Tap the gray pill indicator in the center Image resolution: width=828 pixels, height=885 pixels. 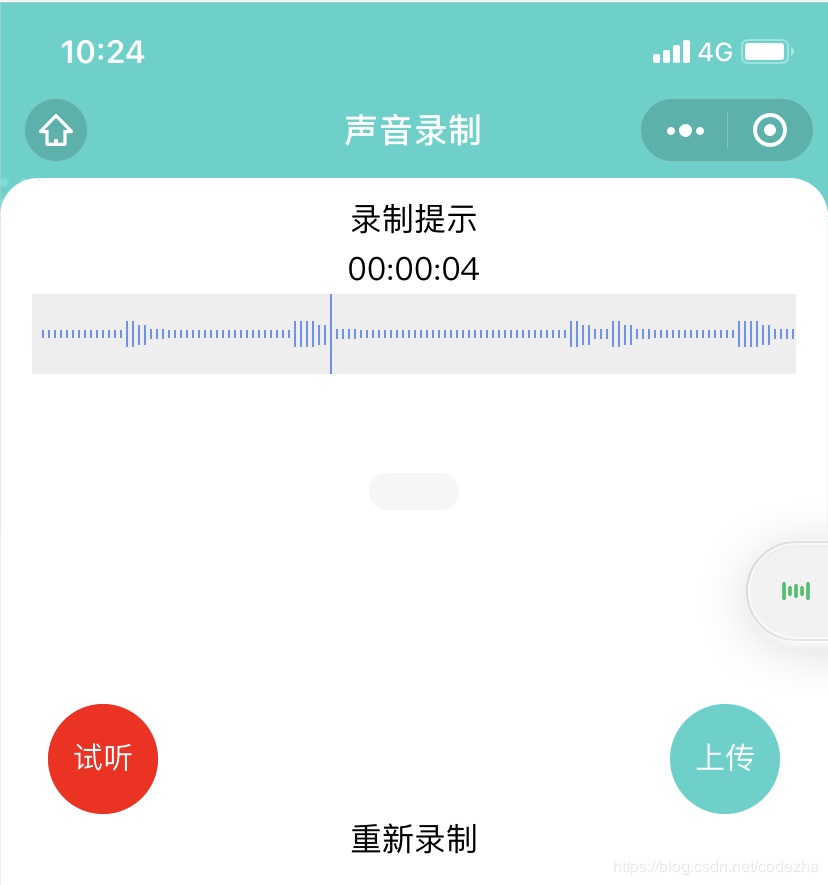[413, 491]
